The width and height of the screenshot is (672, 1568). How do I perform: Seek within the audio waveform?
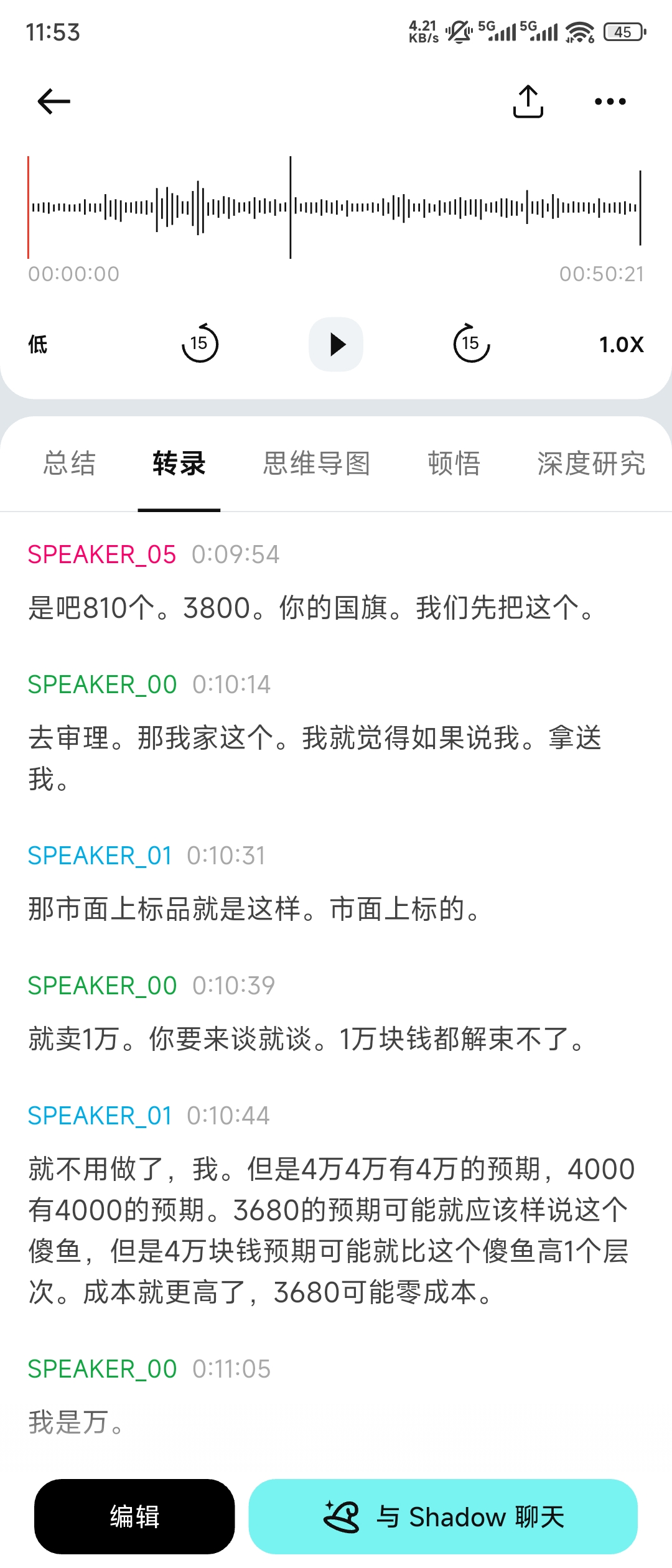[335, 207]
